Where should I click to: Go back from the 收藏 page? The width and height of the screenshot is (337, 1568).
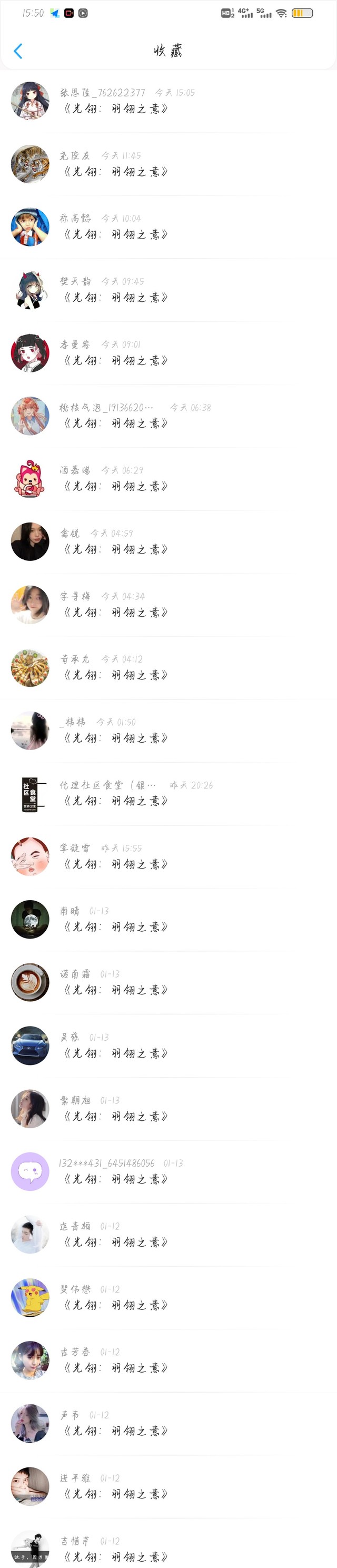(18, 51)
